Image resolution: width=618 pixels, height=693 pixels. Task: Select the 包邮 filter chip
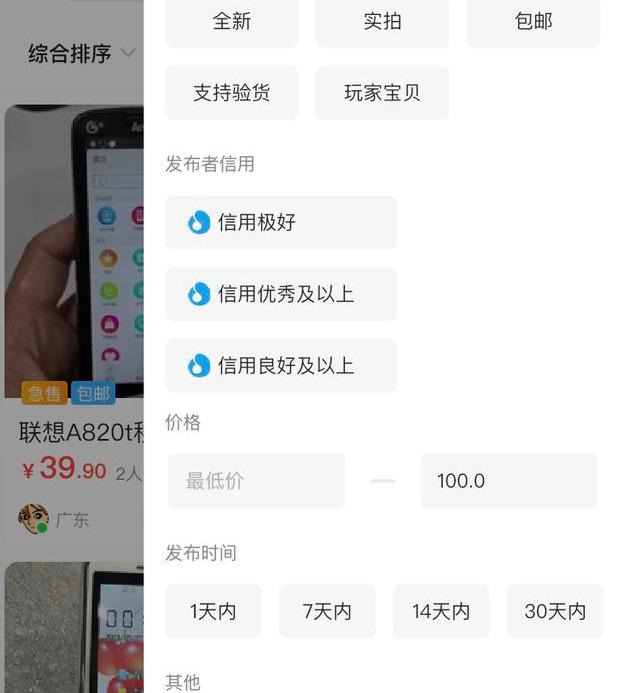(x=533, y=21)
